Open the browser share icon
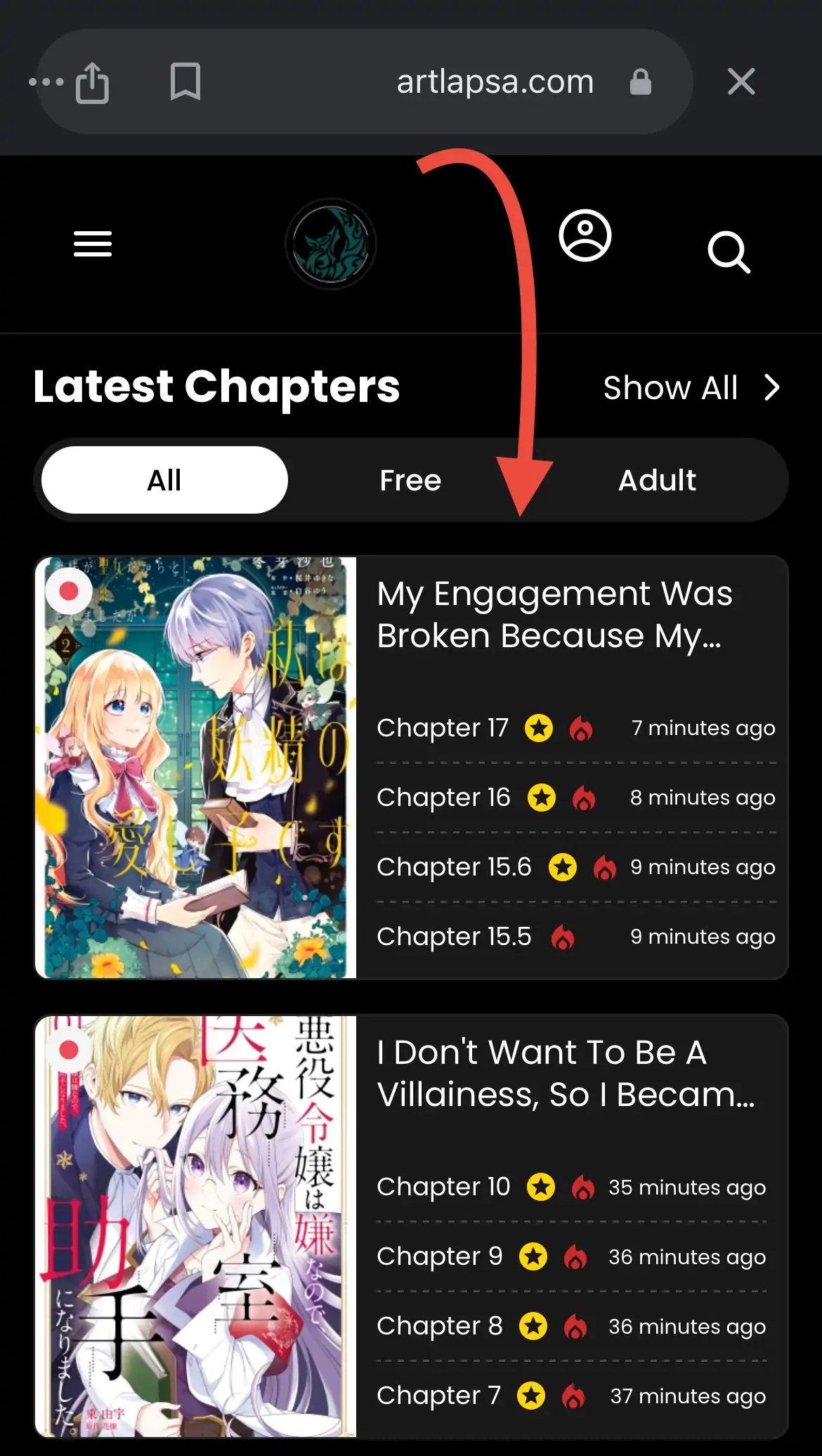The width and height of the screenshot is (822, 1456). (x=93, y=82)
